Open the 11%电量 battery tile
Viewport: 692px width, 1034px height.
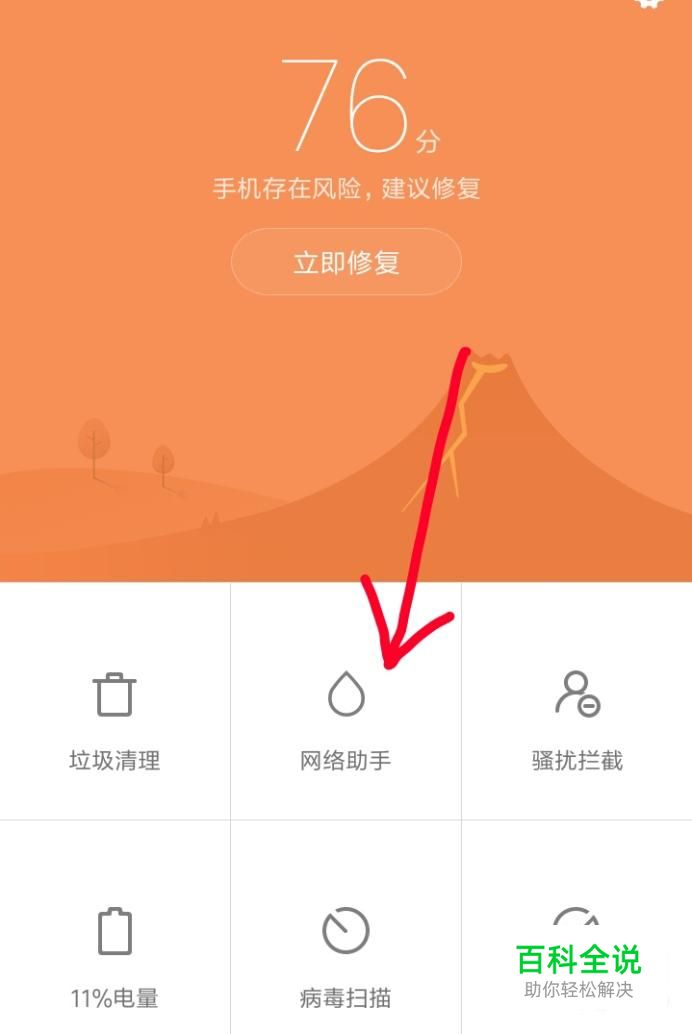point(115,954)
